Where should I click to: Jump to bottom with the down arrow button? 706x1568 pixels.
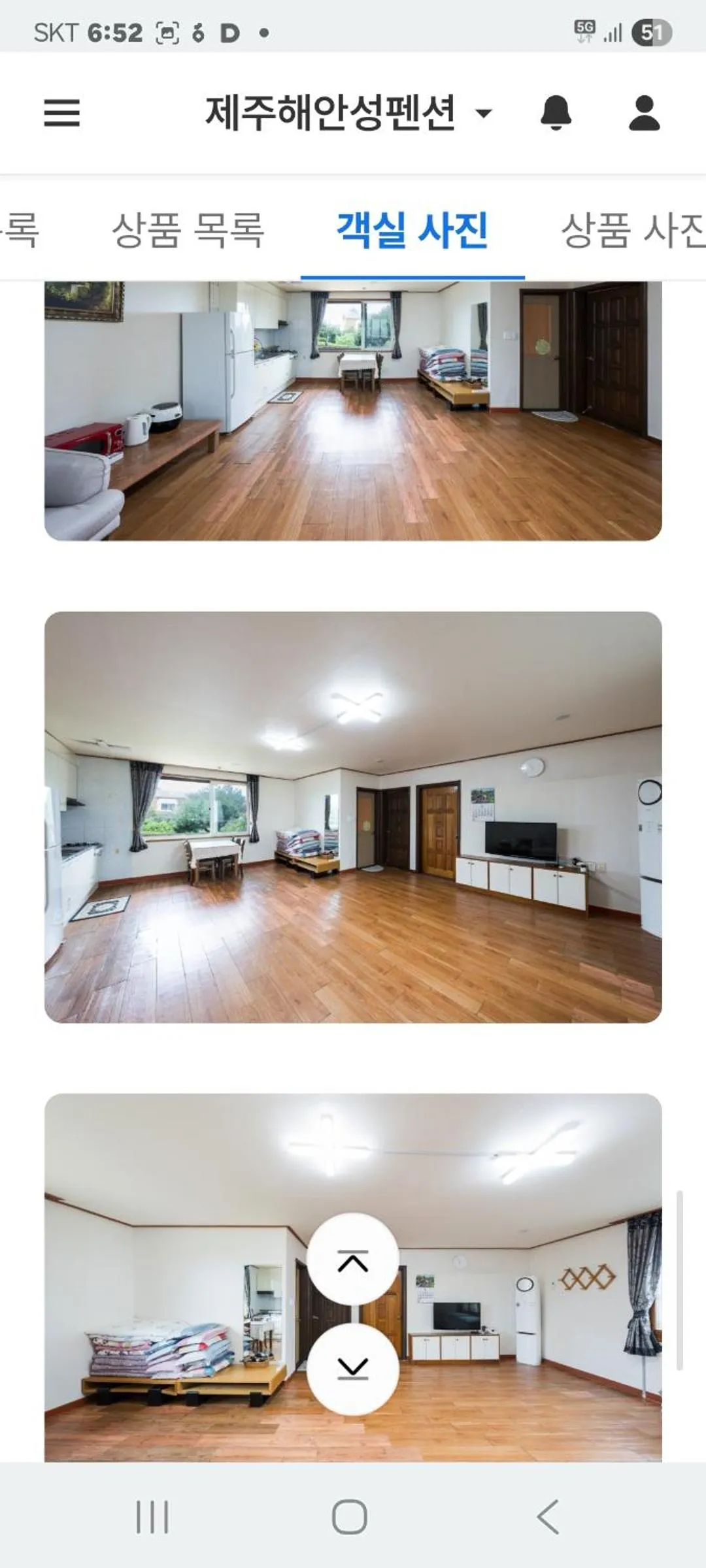tap(353, 1368)
